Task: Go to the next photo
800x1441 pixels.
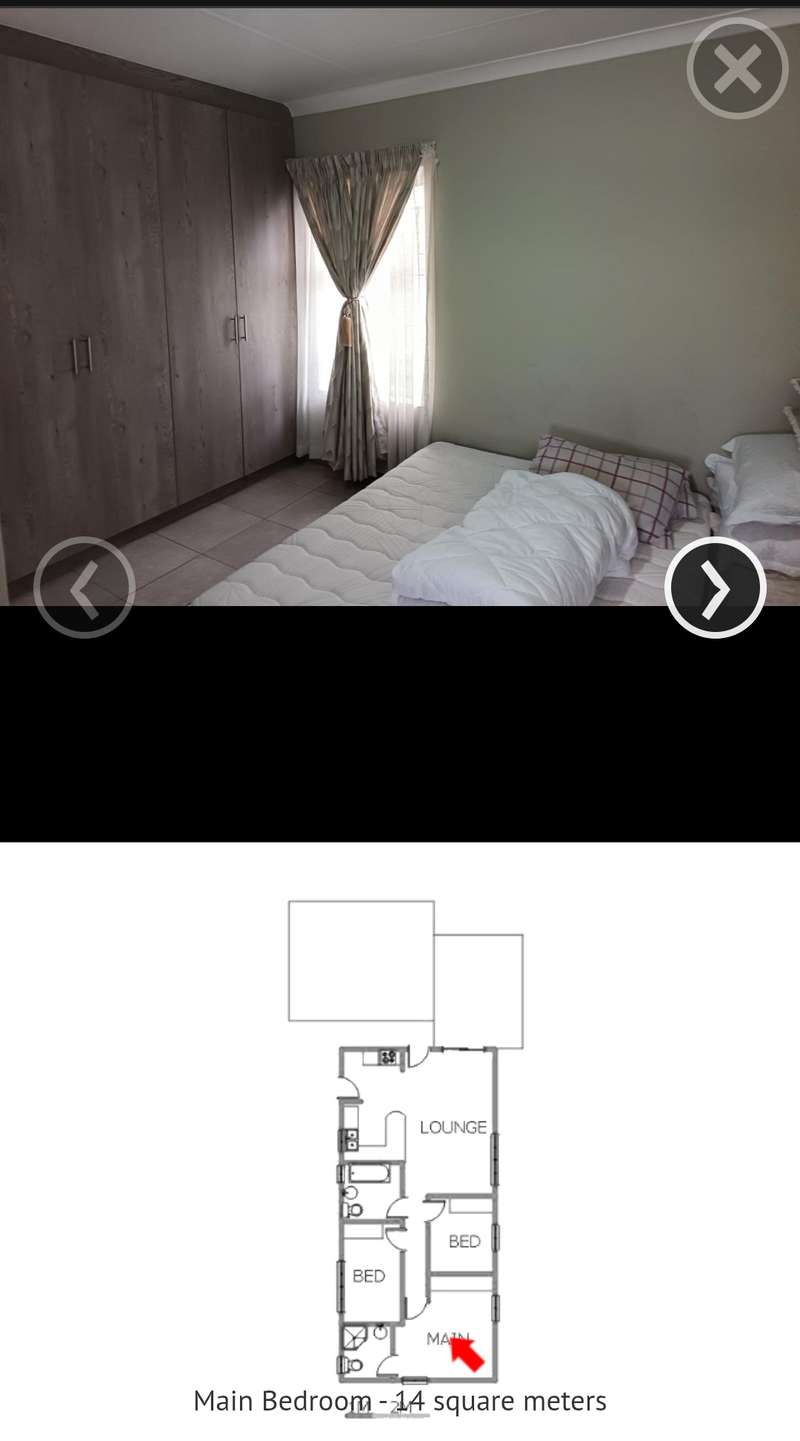Action: point(715,588)
